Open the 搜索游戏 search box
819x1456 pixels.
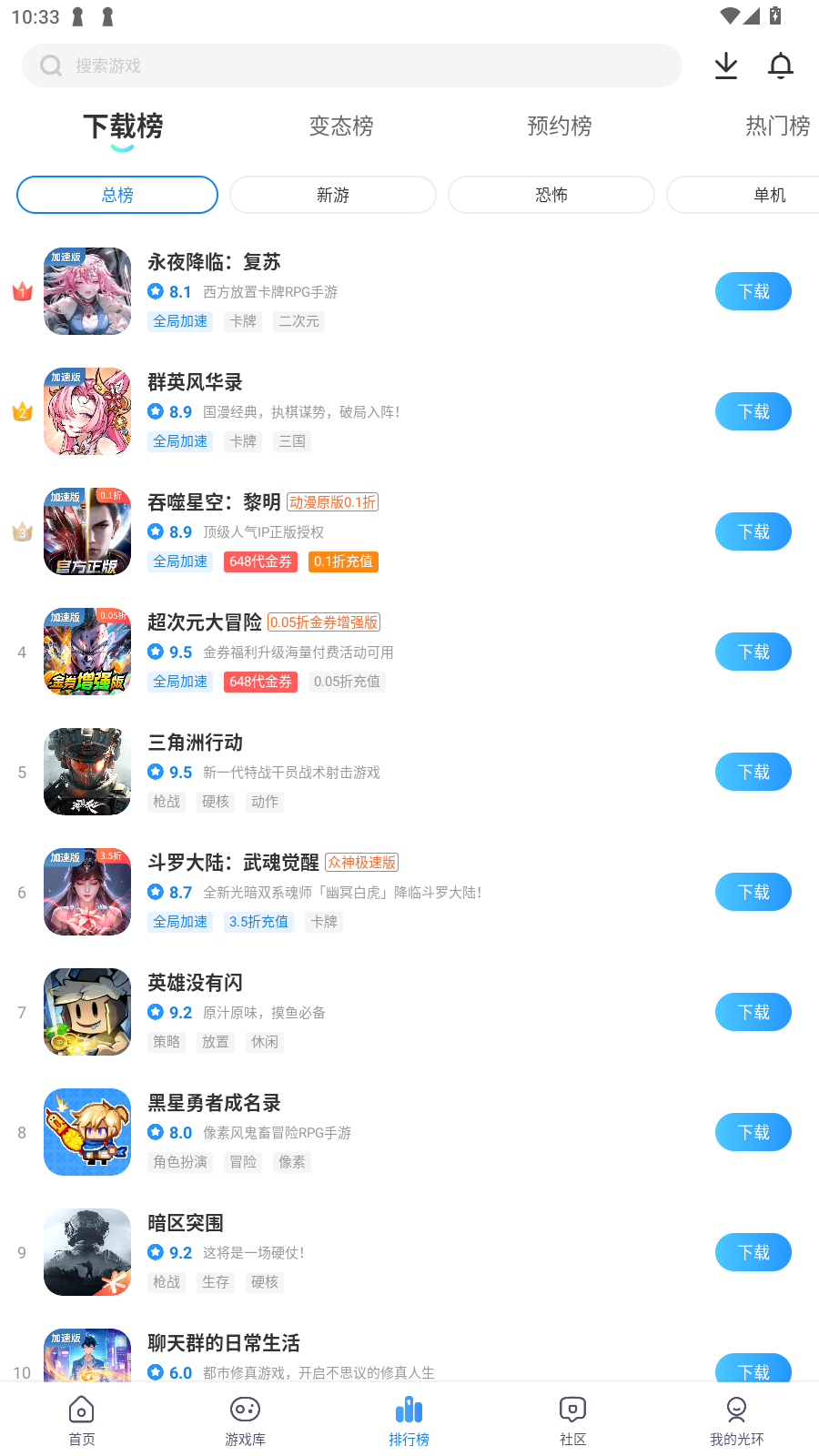point(351,66)
